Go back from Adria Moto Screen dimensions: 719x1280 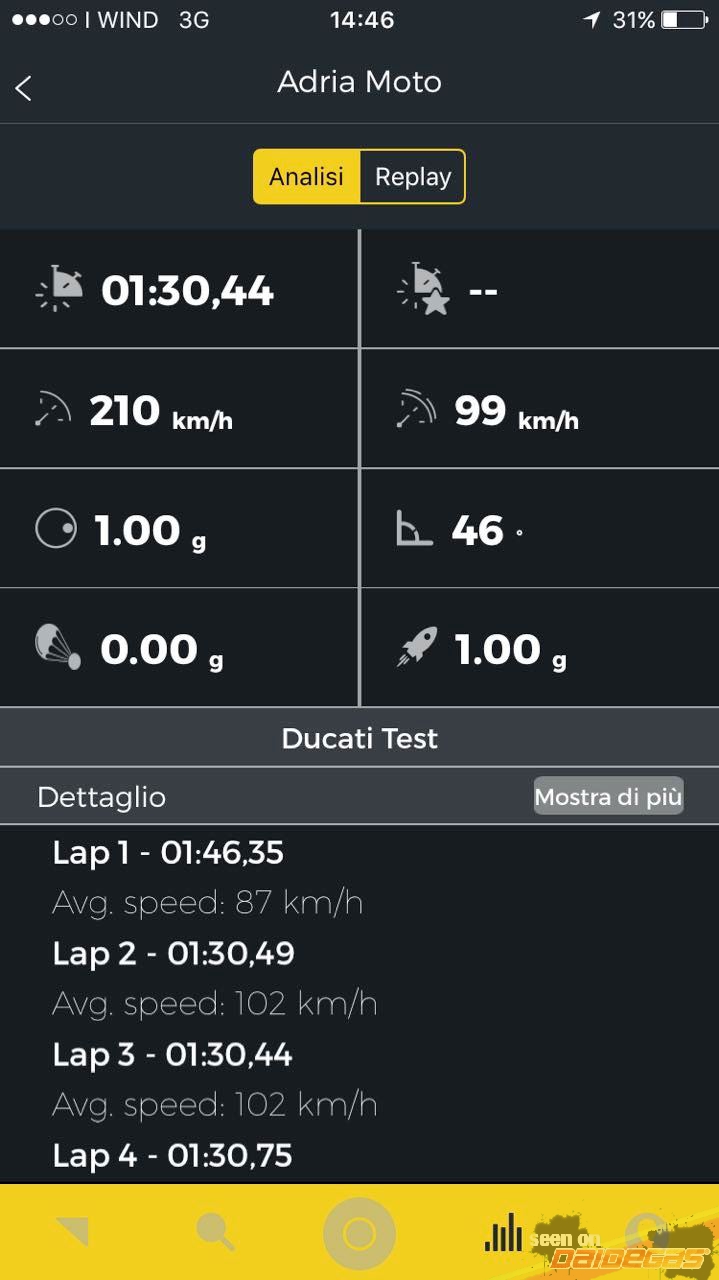coord(24,88)
